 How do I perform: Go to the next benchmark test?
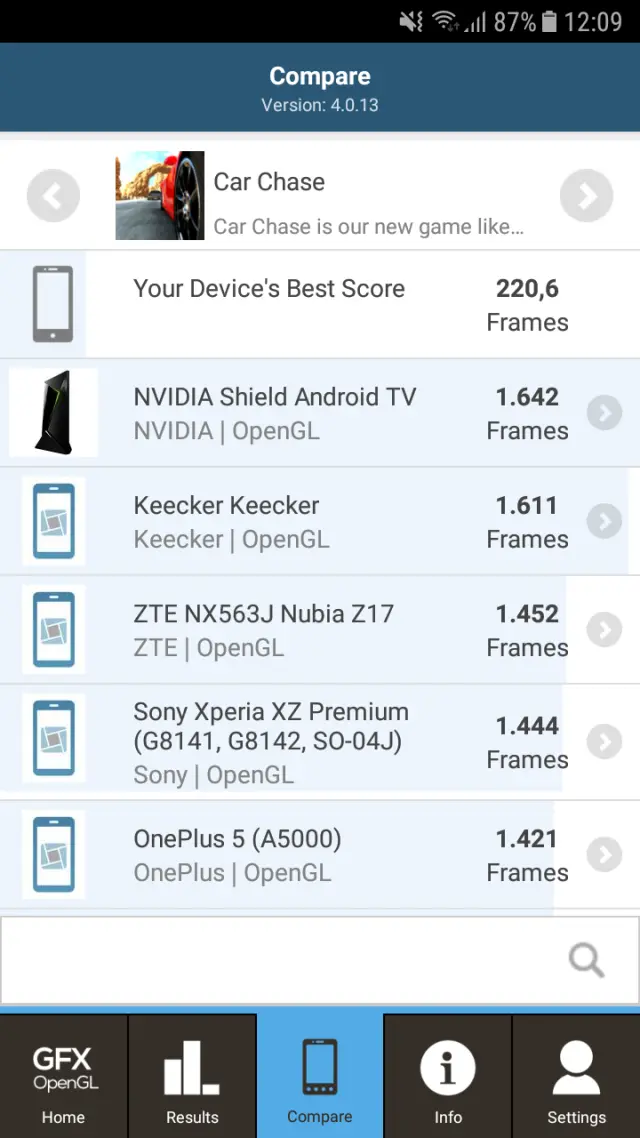click(x=586, y=196)
